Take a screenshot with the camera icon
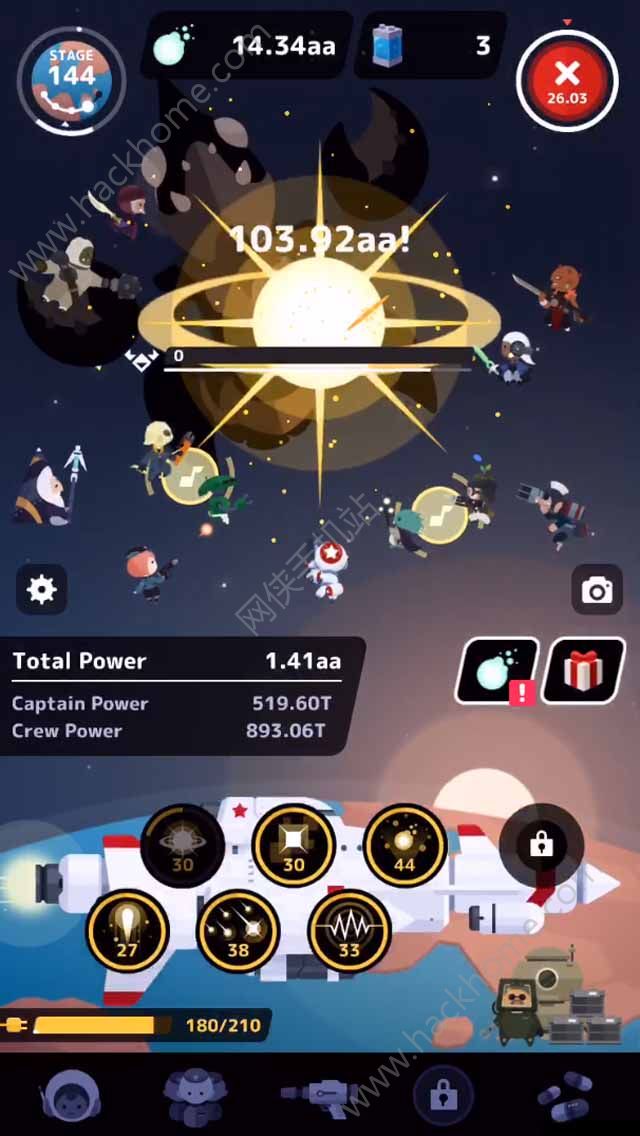Viewport: 640px width, 1136px height. (x=597, y=590)
